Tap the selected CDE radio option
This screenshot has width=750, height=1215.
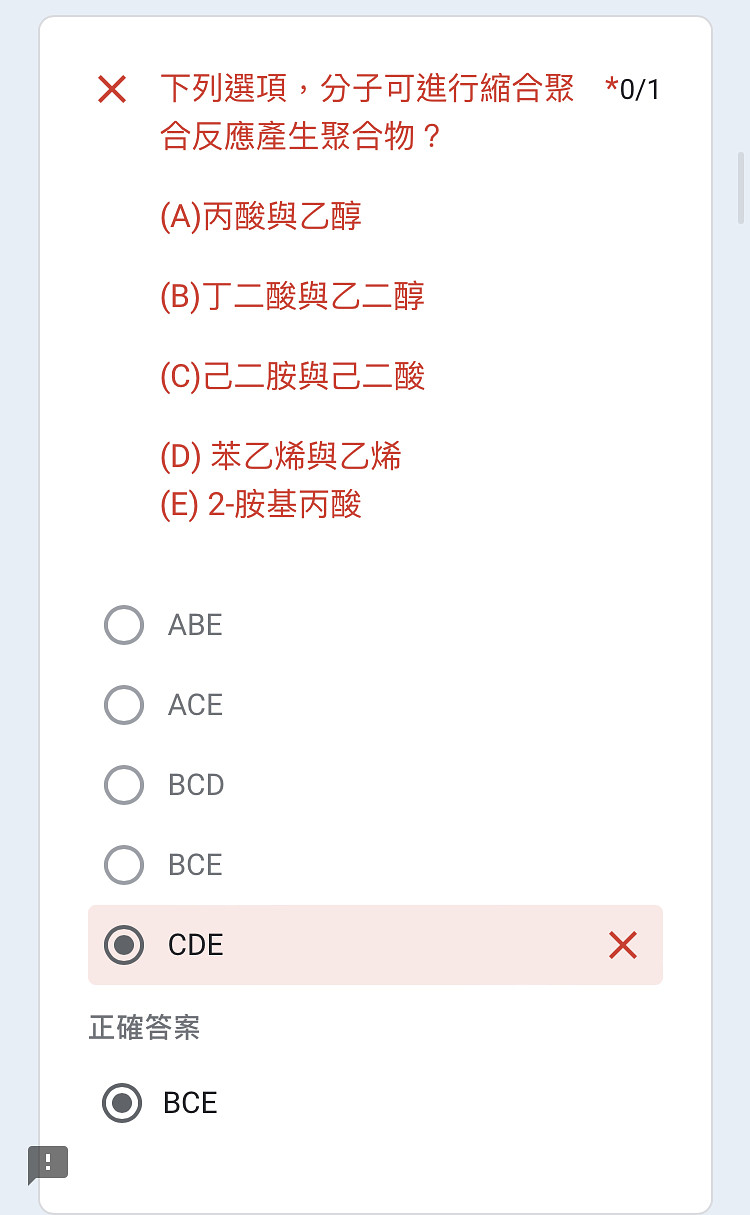click(124, 945)
